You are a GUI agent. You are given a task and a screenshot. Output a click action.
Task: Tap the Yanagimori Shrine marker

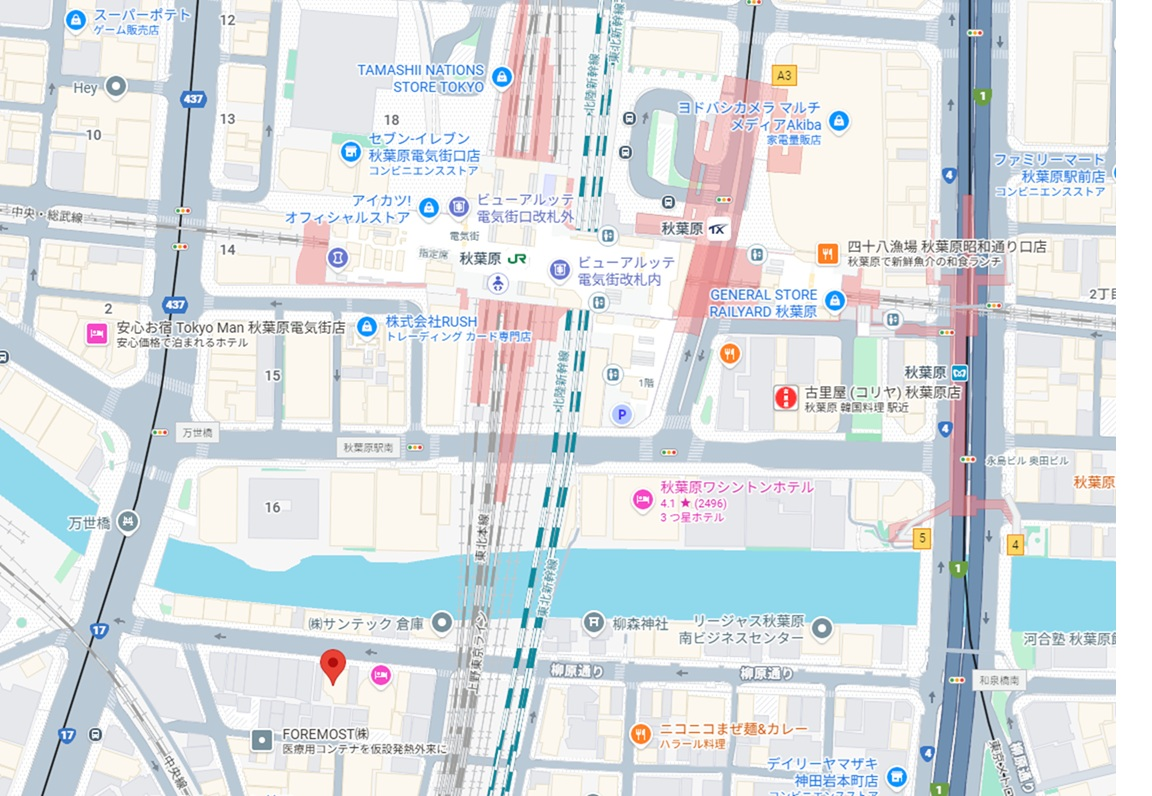coord(596,623)
